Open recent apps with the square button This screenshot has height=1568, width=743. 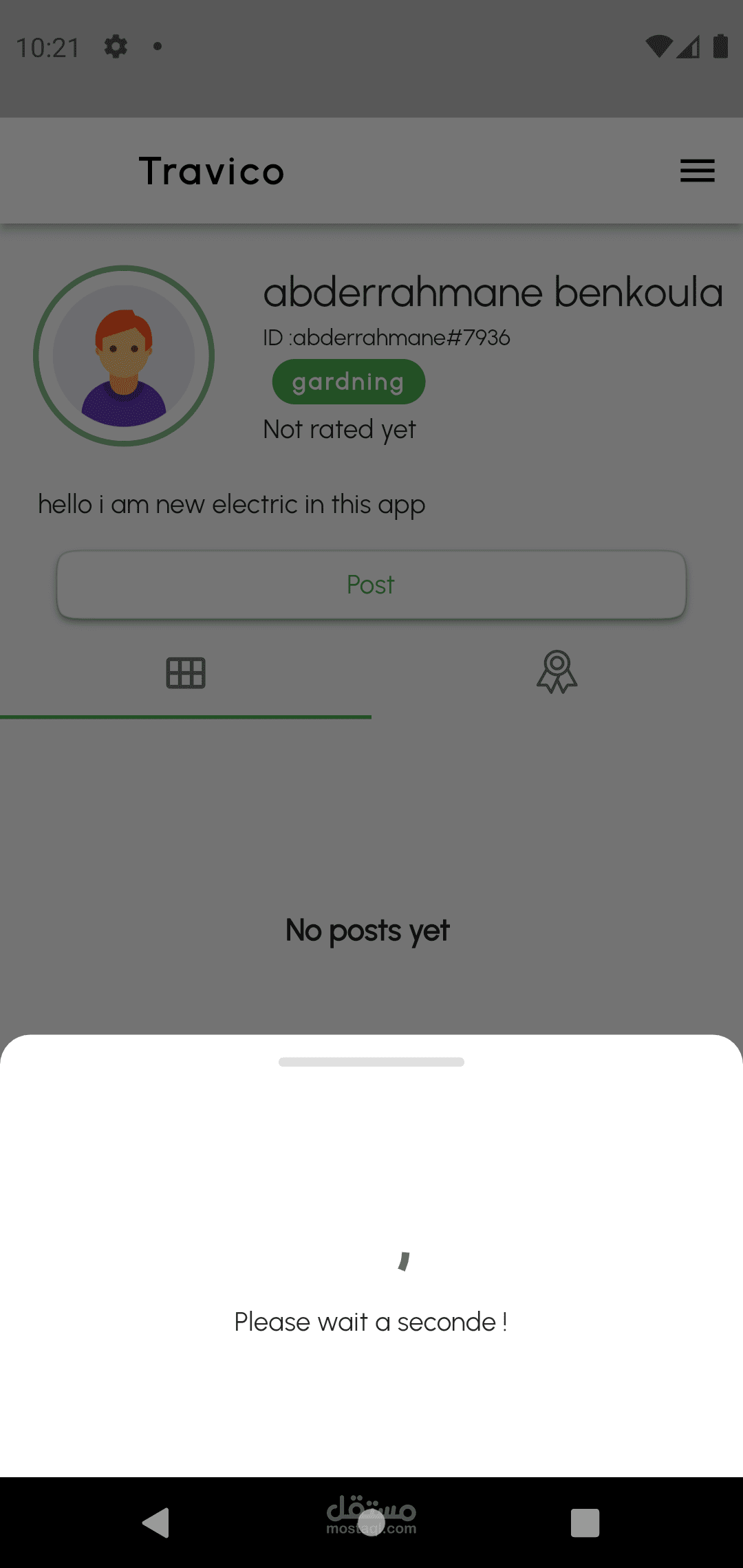point(585,1523)
